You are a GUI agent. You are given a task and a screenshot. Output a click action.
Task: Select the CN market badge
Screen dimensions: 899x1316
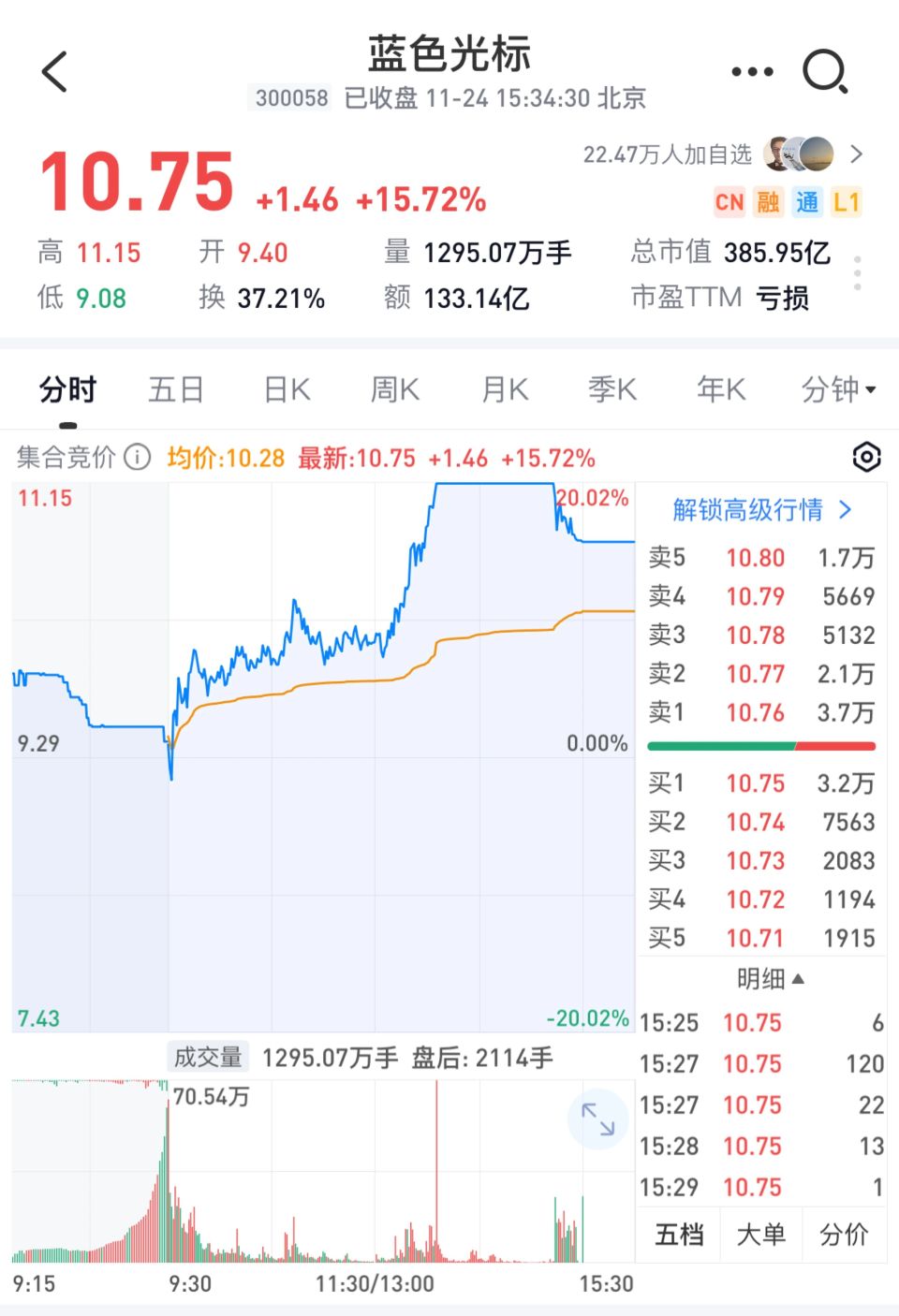point(730,202)
